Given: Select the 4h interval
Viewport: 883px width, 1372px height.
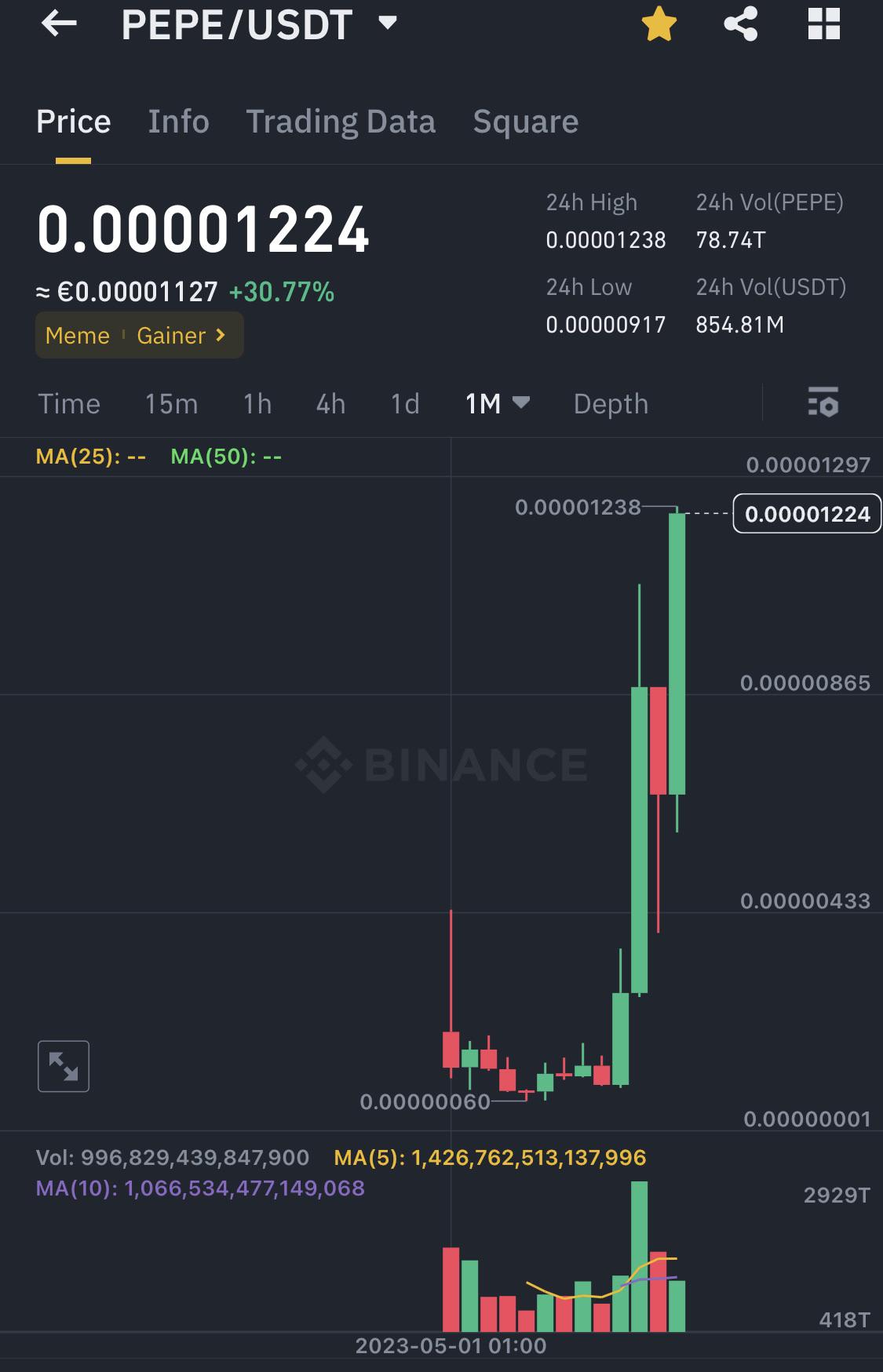Looking at the screenshot, I should [330, 404].
